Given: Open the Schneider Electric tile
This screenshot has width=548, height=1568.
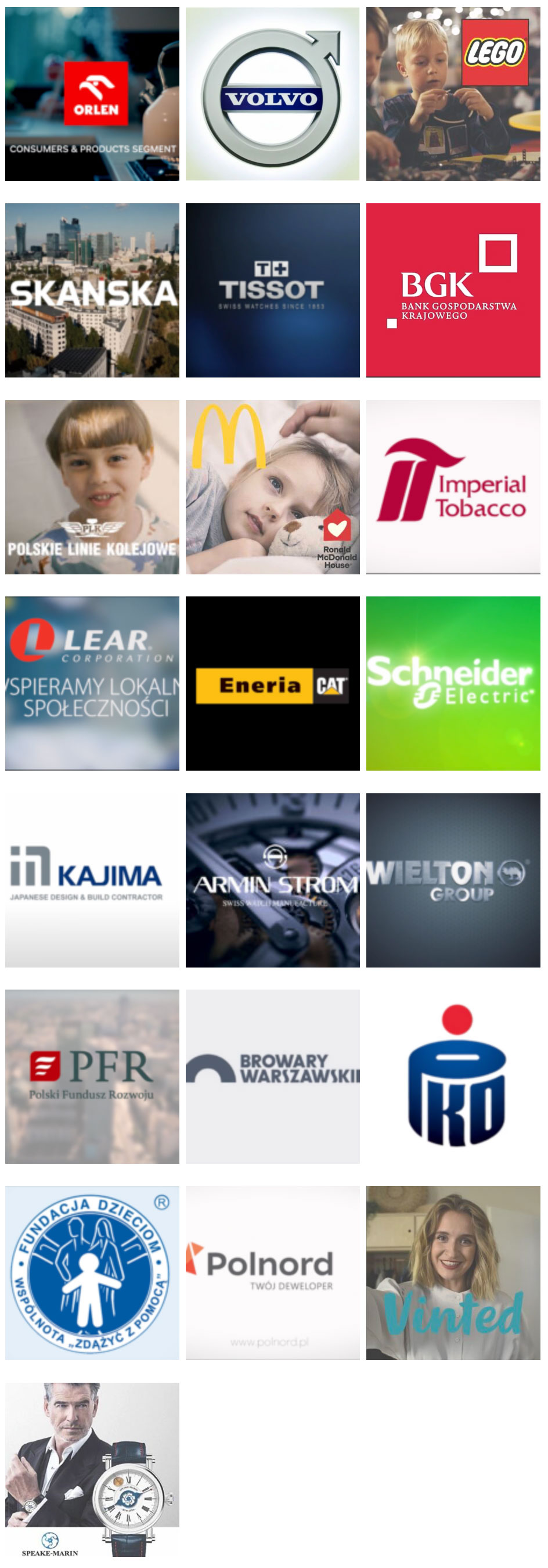Looking at the screenshot, I should click(x=453, y=684).
